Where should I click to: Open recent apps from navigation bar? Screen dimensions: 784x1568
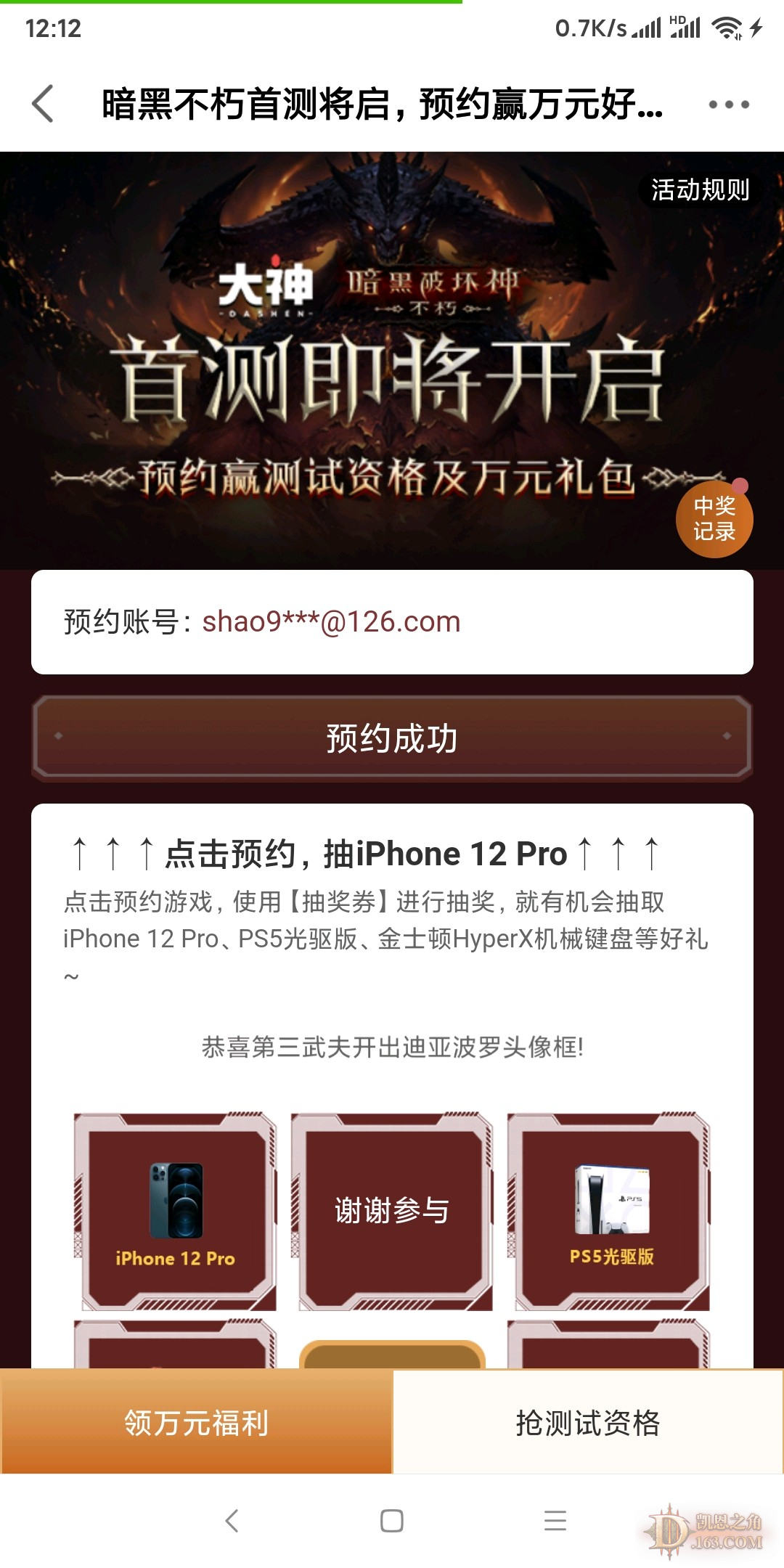pos(555,1521)
